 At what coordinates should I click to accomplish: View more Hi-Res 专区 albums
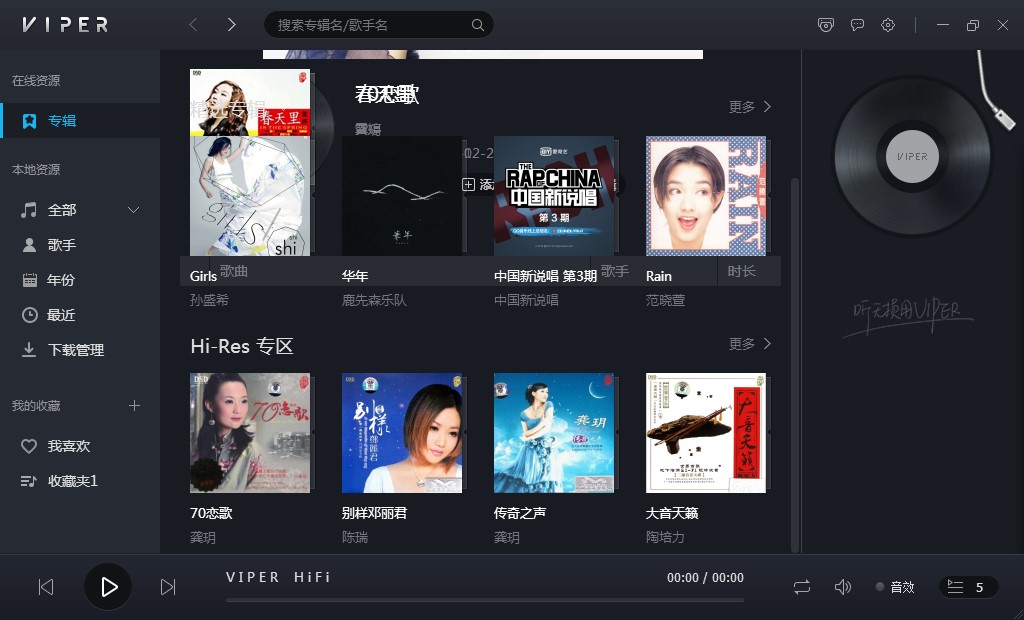(x=750, y=344)
